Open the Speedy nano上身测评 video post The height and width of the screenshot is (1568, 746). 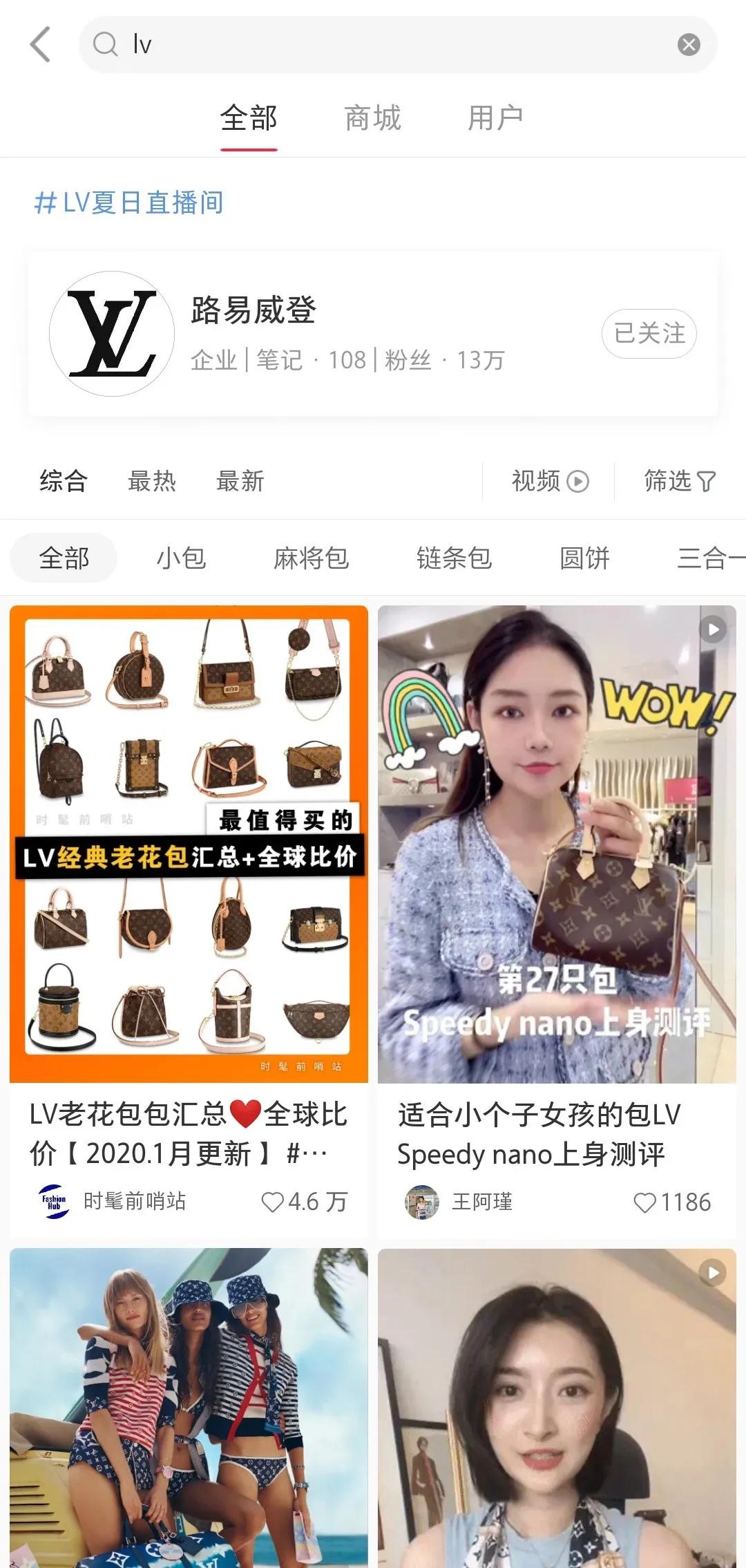(557, 843)
